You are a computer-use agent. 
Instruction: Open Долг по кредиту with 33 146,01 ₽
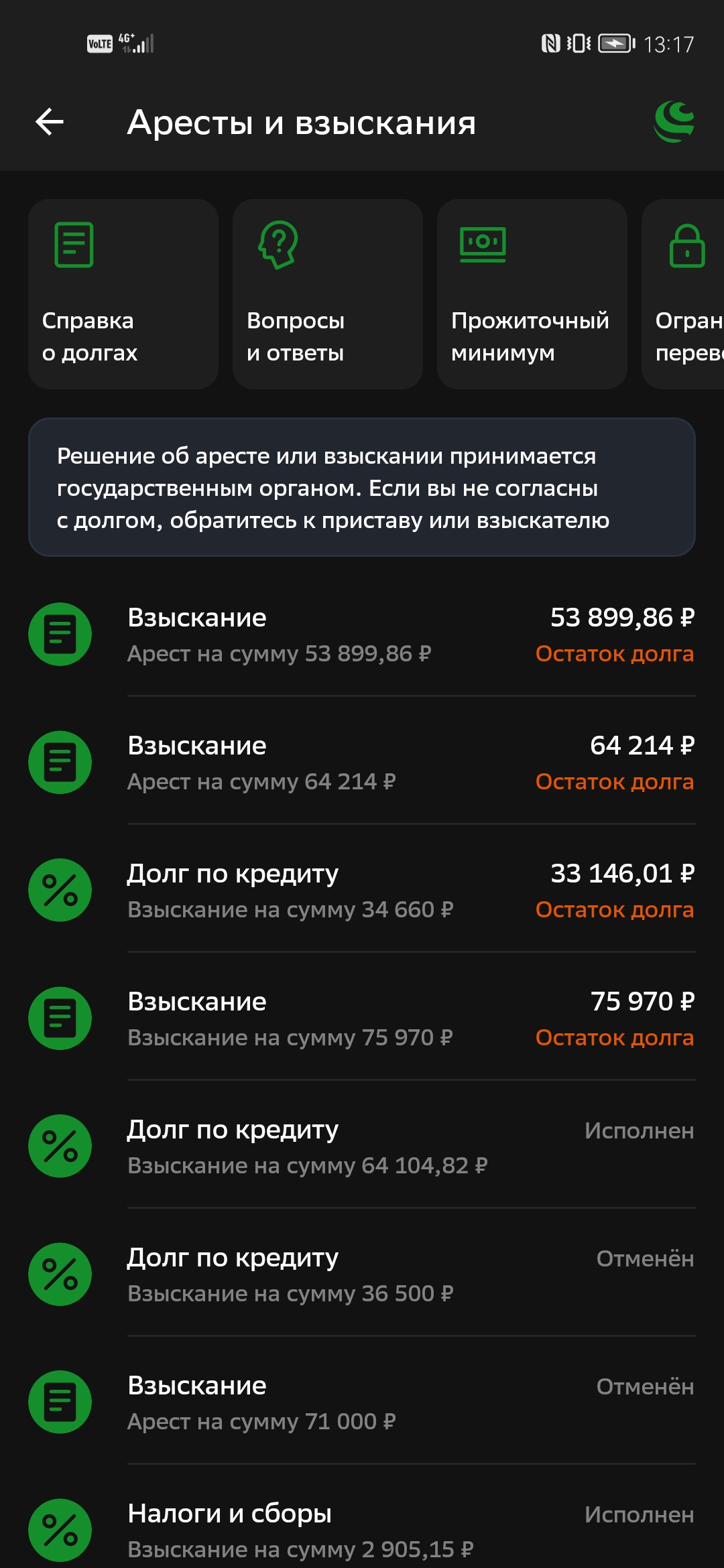[x=362, y=890]
